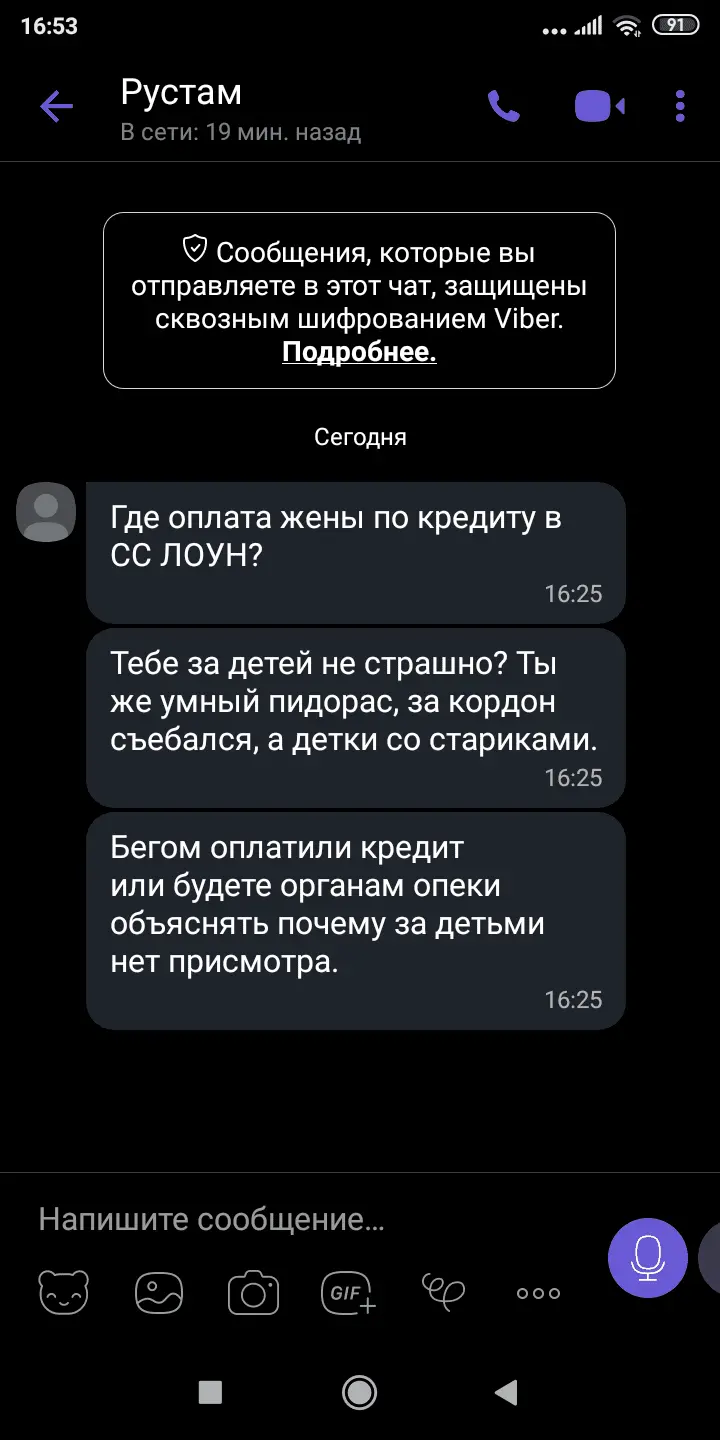
Task: Record a voice message with the microphone
Action: (647, 1258)
